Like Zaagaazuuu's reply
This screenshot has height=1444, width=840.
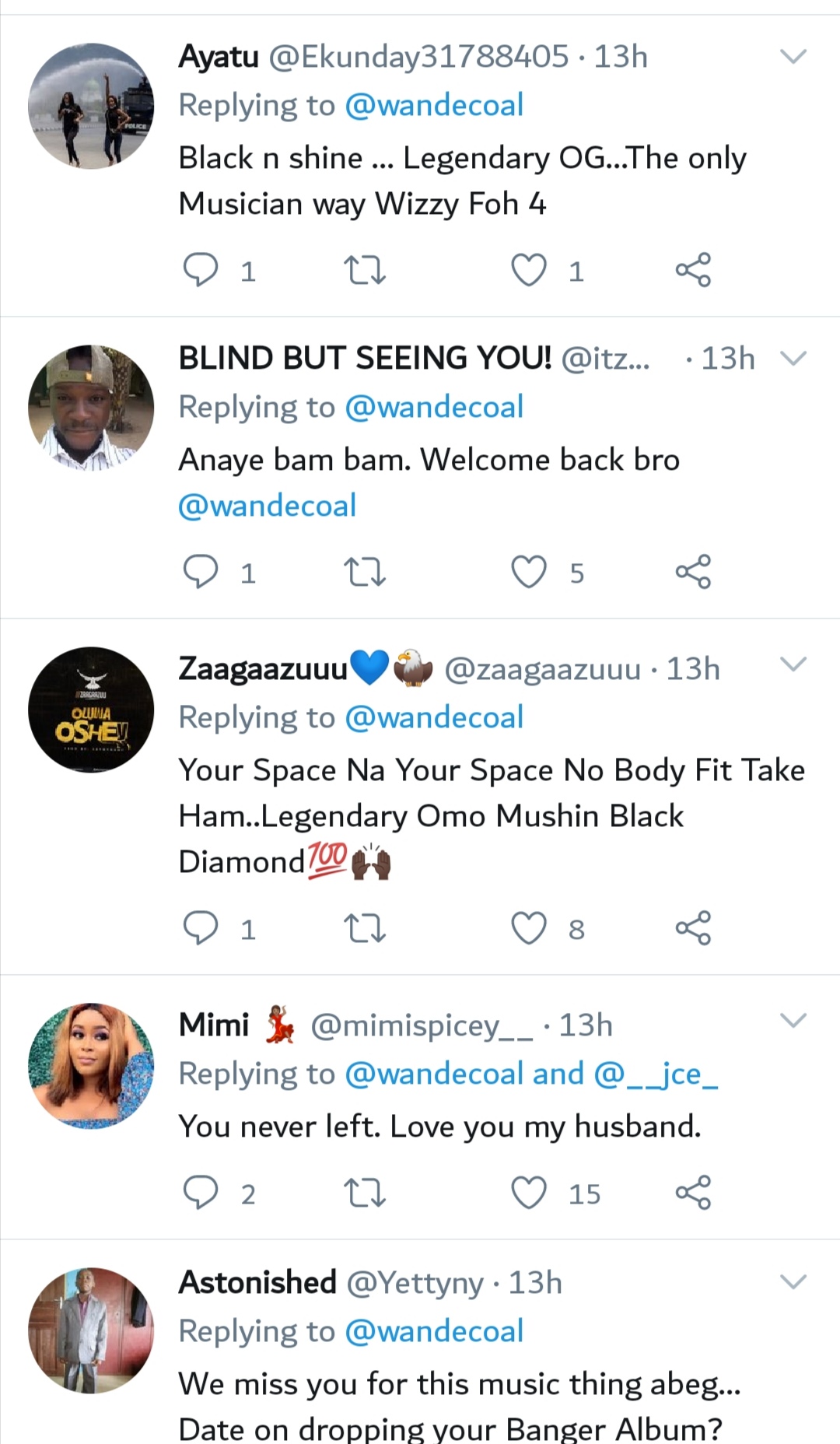(x=529, y=928)
